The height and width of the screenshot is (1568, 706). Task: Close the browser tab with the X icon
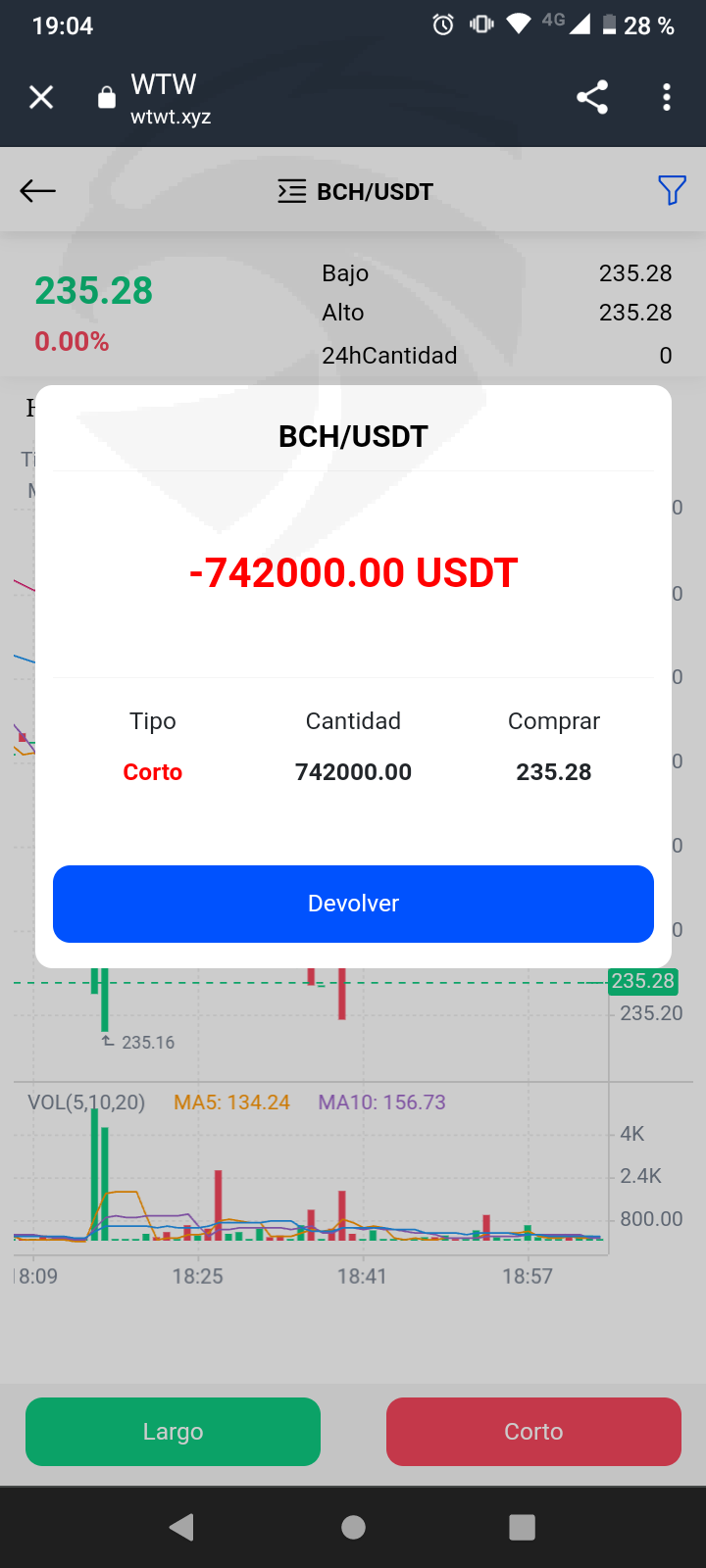pos(41,97)
